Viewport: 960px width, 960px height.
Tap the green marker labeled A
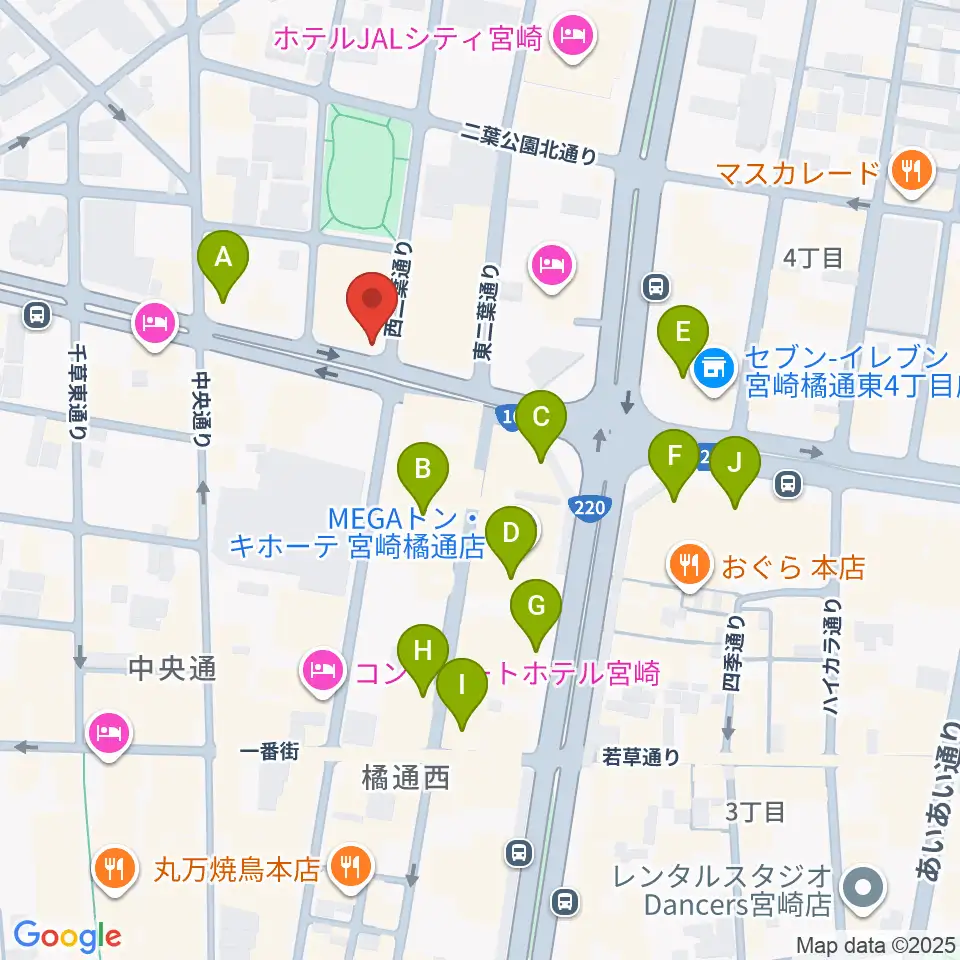223,266
